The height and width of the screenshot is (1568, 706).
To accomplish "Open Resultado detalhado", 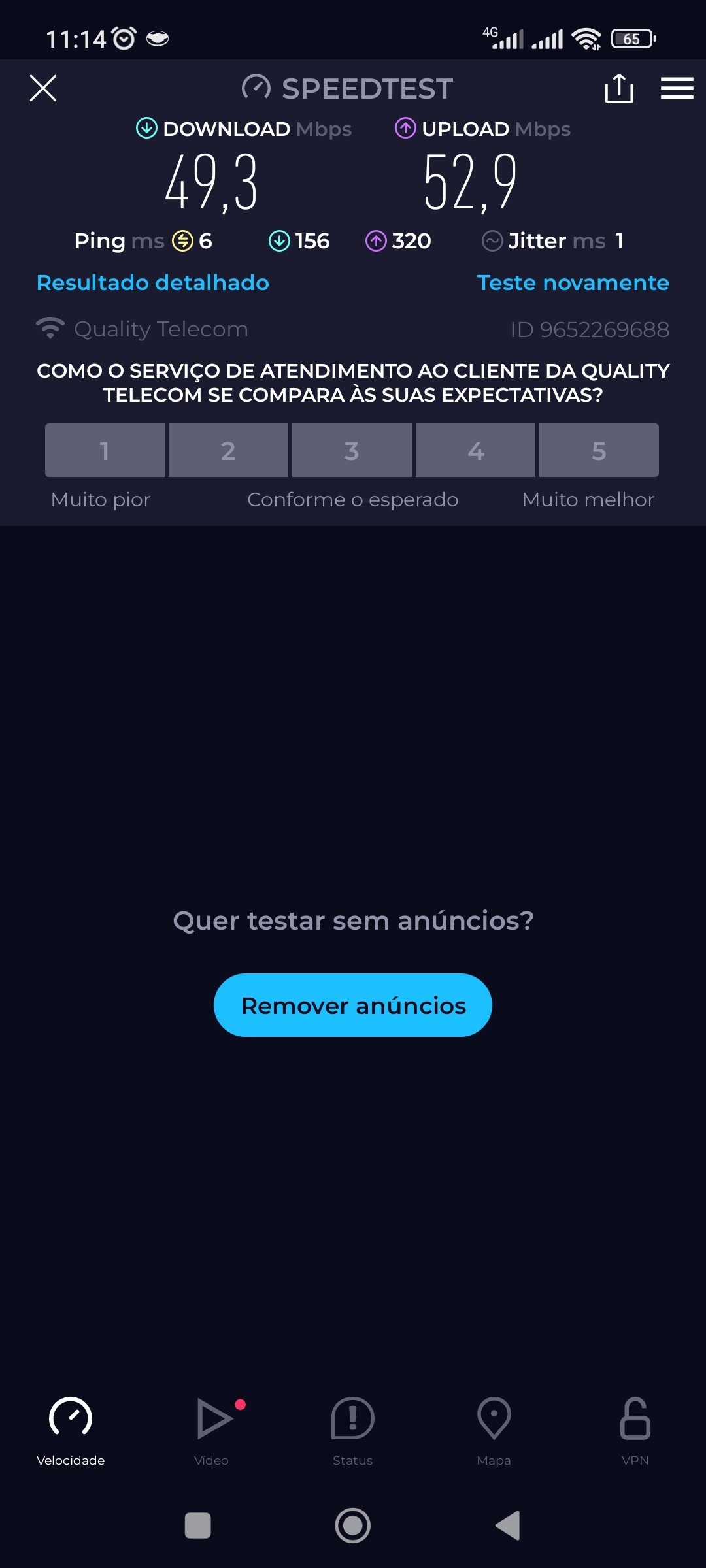I will pyautogui.click(x=153, y=283).
